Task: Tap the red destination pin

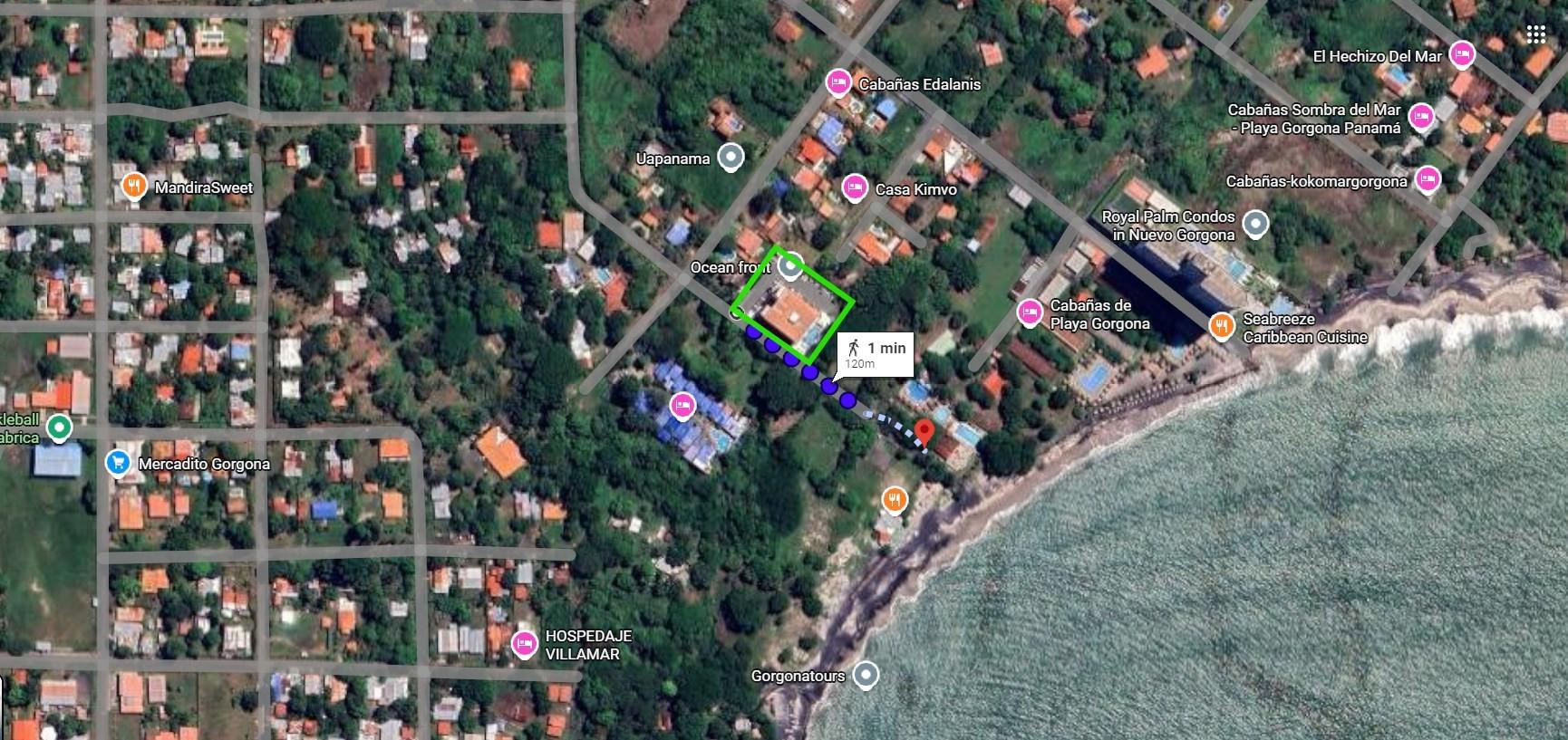Action: click(x=924, y=431)
